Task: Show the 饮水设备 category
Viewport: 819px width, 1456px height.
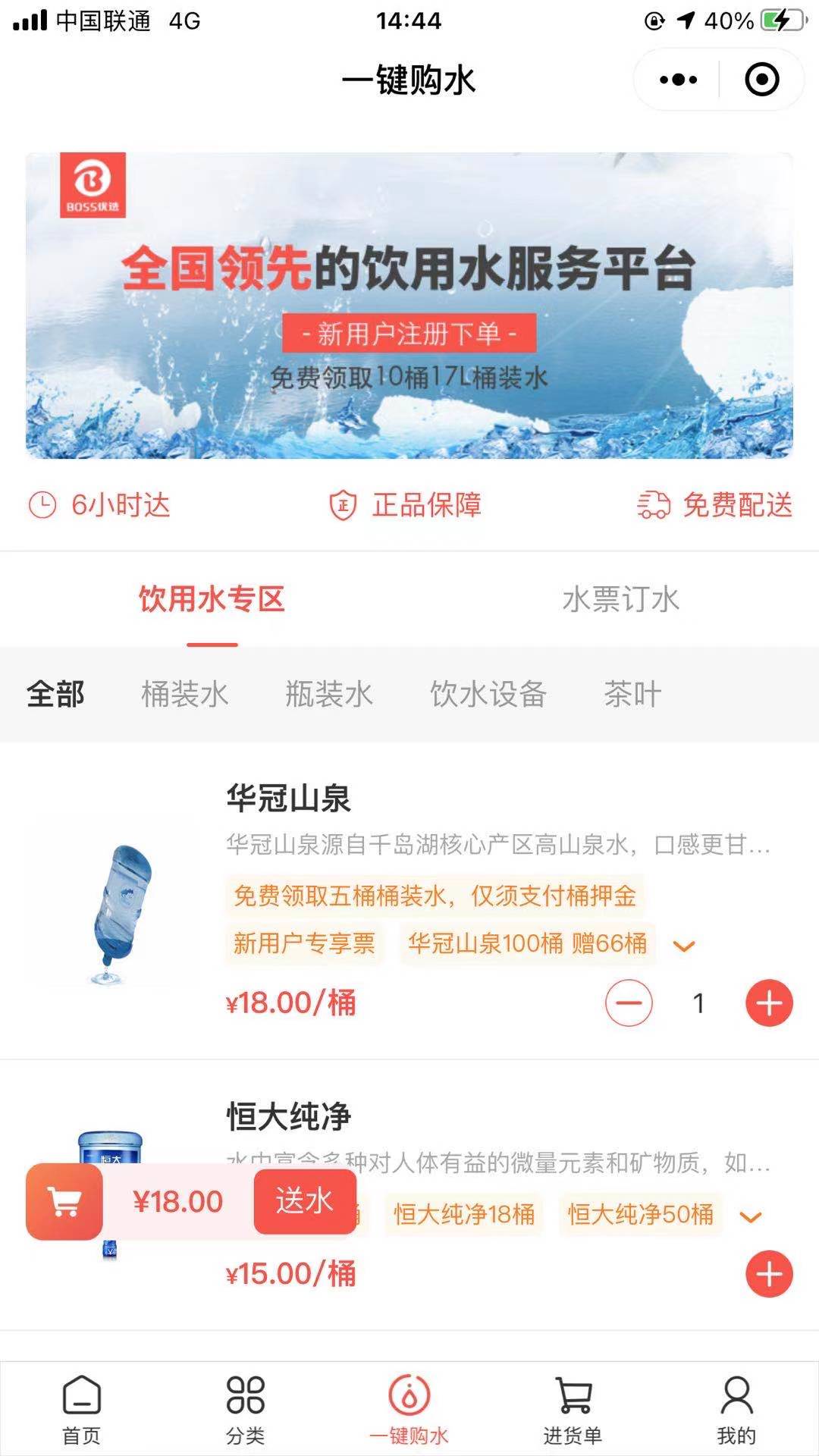Action: (488, 694)
